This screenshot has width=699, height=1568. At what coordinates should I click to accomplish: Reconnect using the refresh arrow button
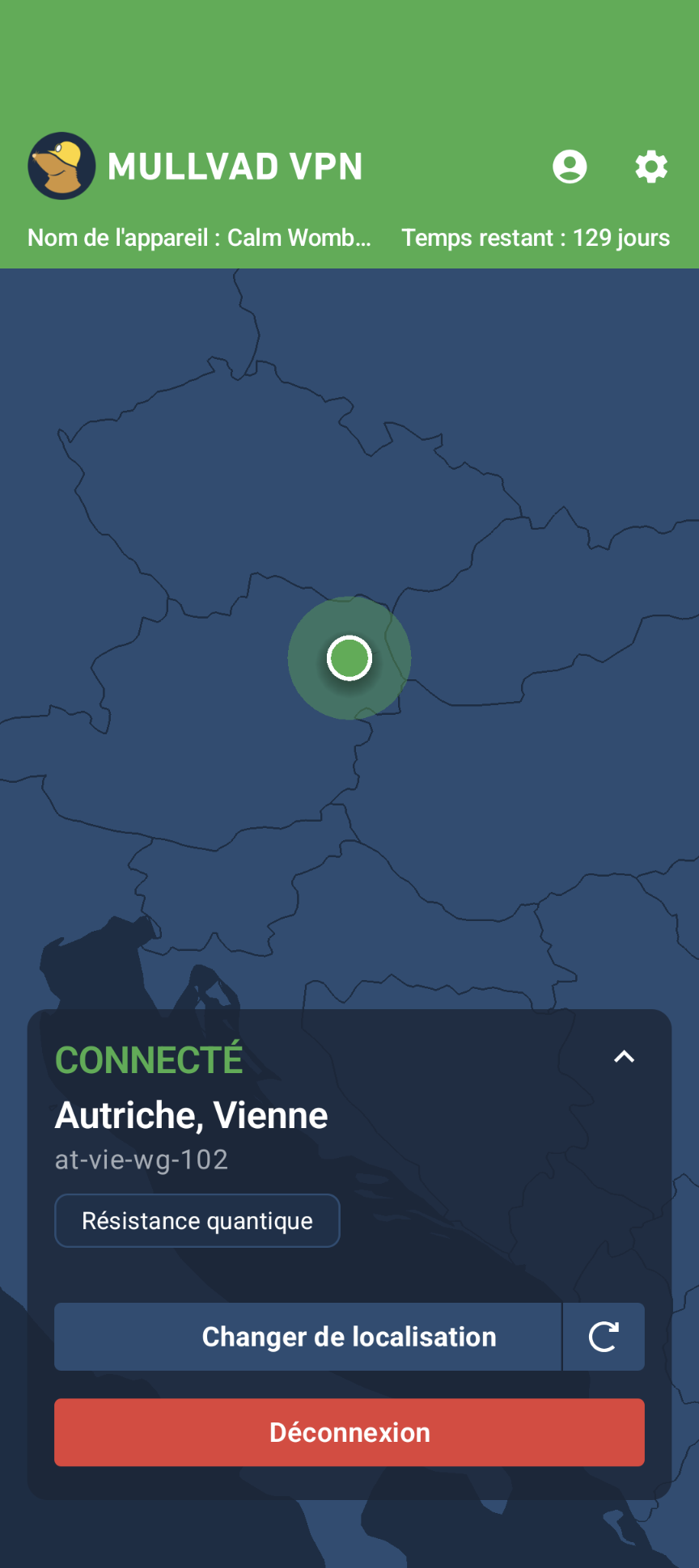click(x=604, y=1337)
